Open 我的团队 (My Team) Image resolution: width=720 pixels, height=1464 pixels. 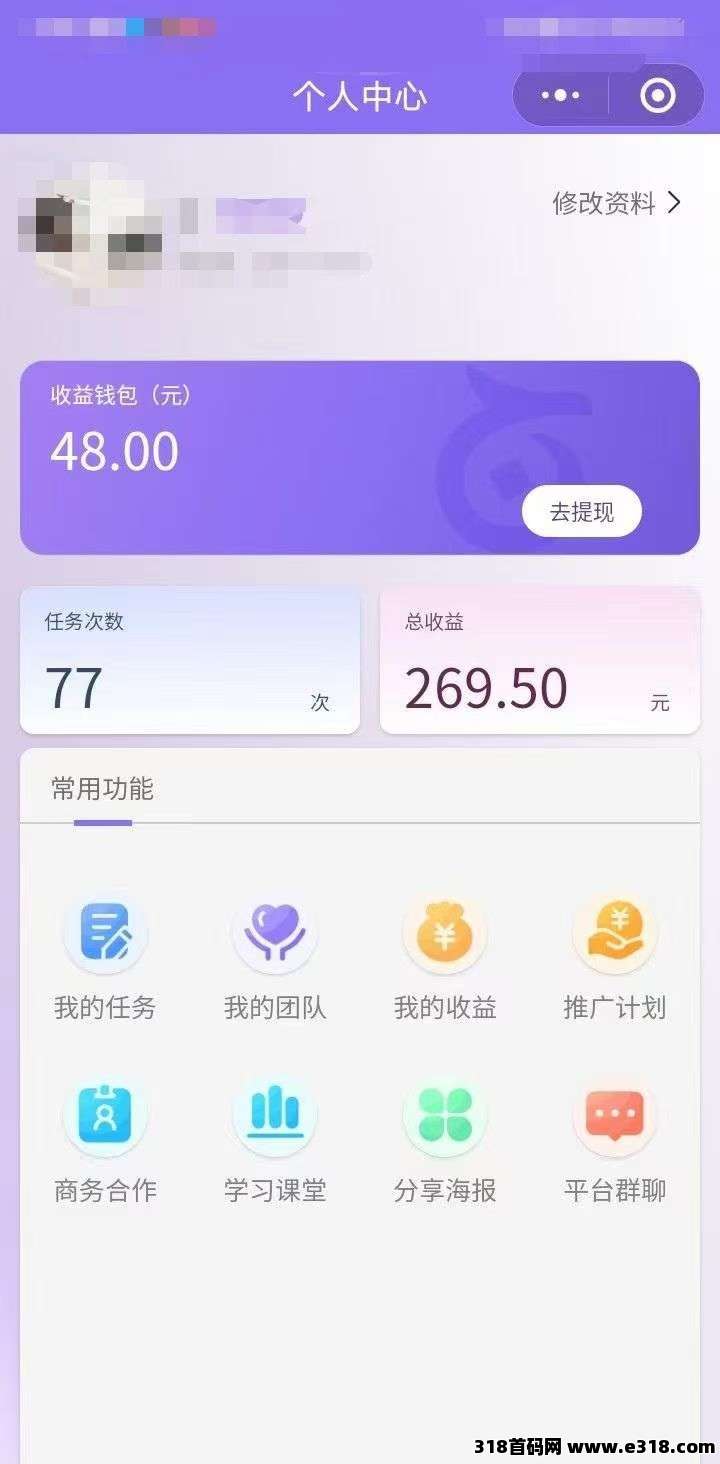[274, 955]
